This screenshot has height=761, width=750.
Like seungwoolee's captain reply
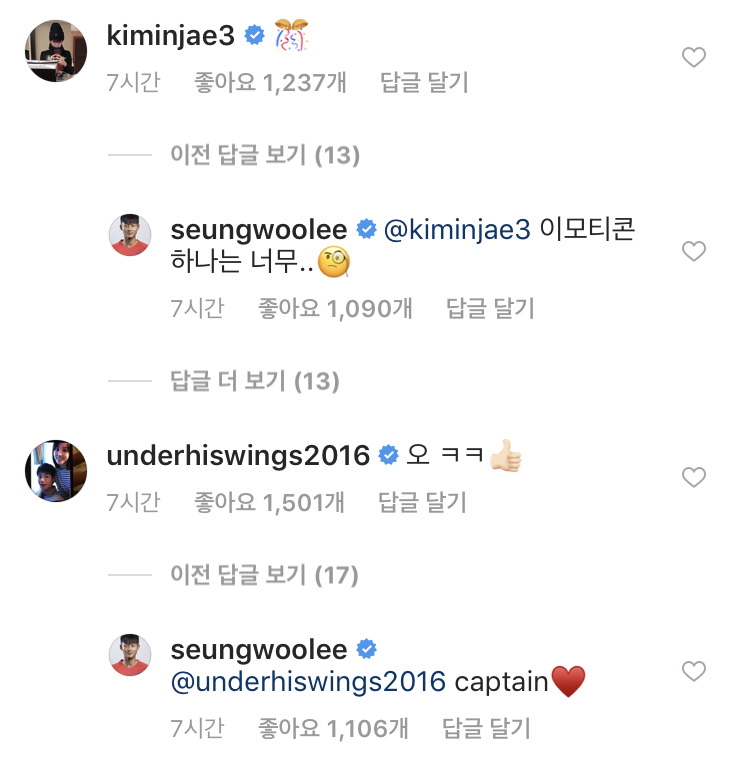tap(694, 670)
